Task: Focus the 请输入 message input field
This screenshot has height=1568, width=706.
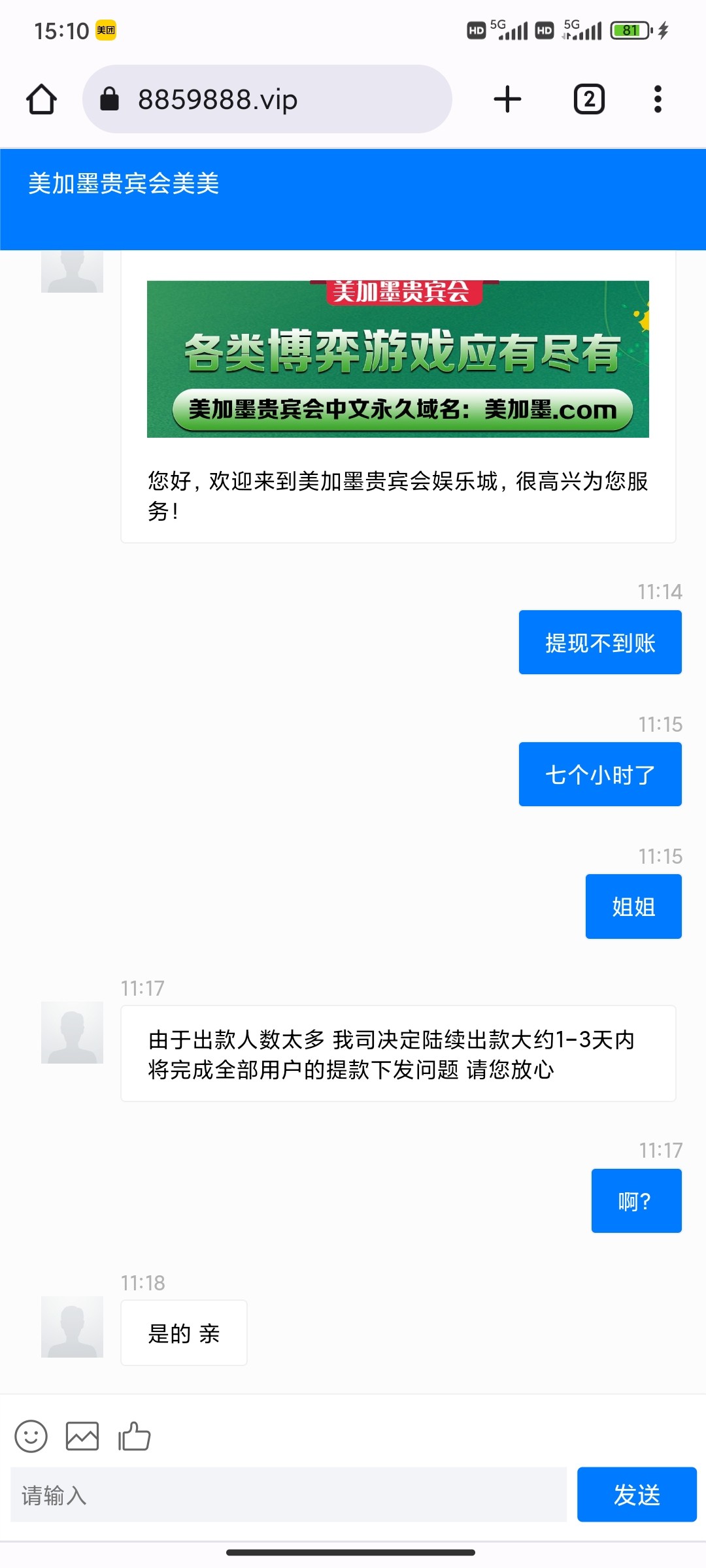Action: point(288,1495)
